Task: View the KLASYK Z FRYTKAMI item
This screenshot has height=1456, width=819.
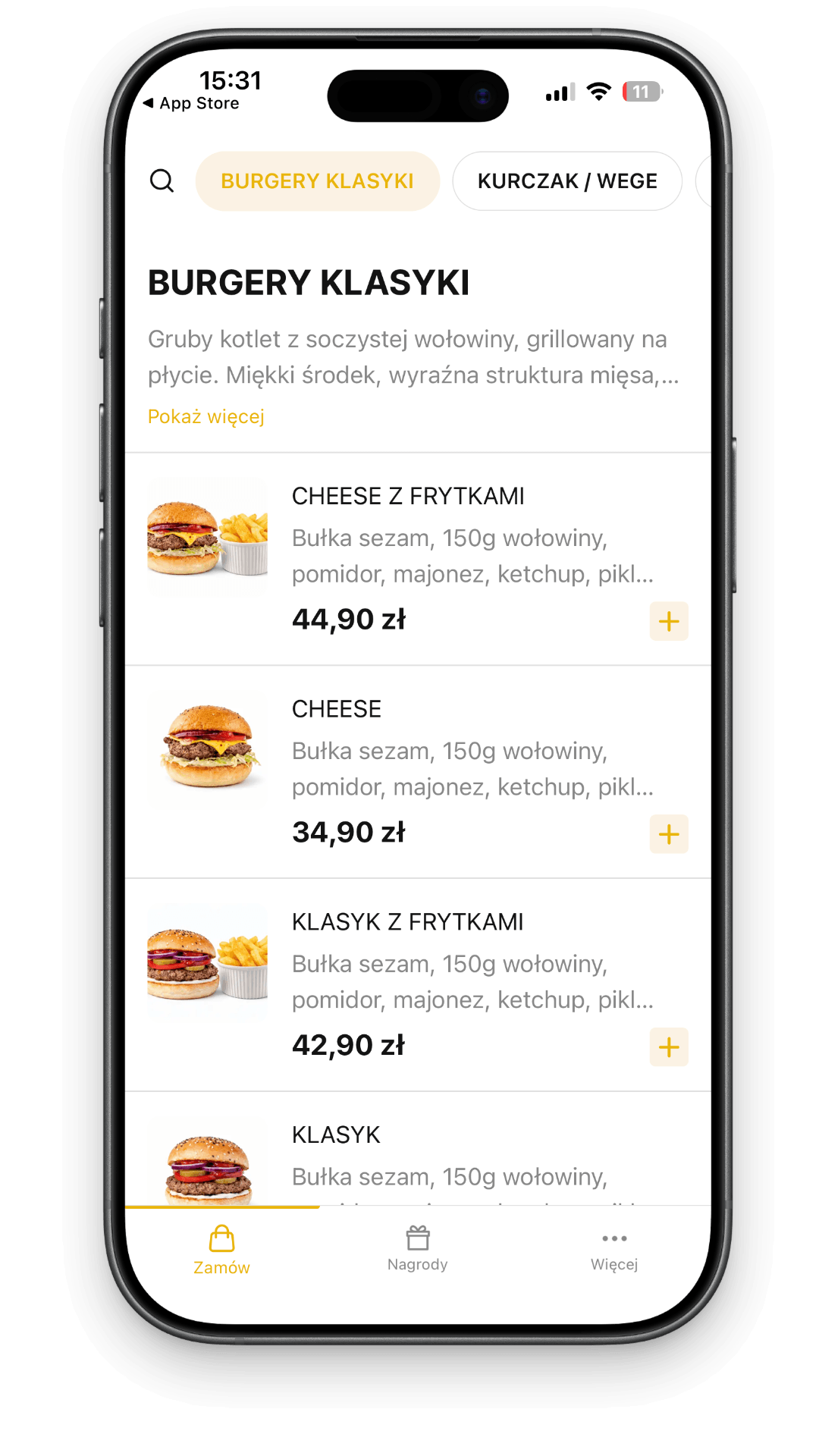Action: tap(408, 922)
